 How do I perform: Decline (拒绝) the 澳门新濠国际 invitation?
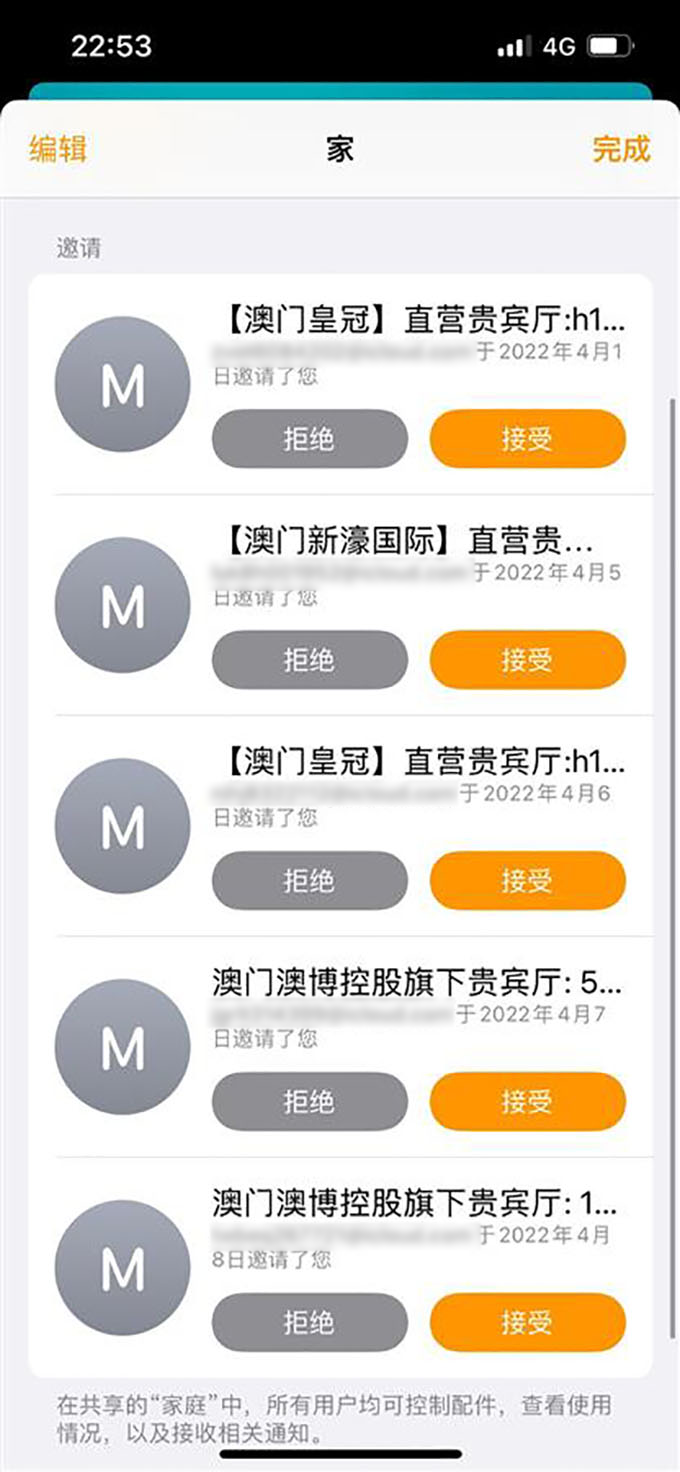click(309, 660)
